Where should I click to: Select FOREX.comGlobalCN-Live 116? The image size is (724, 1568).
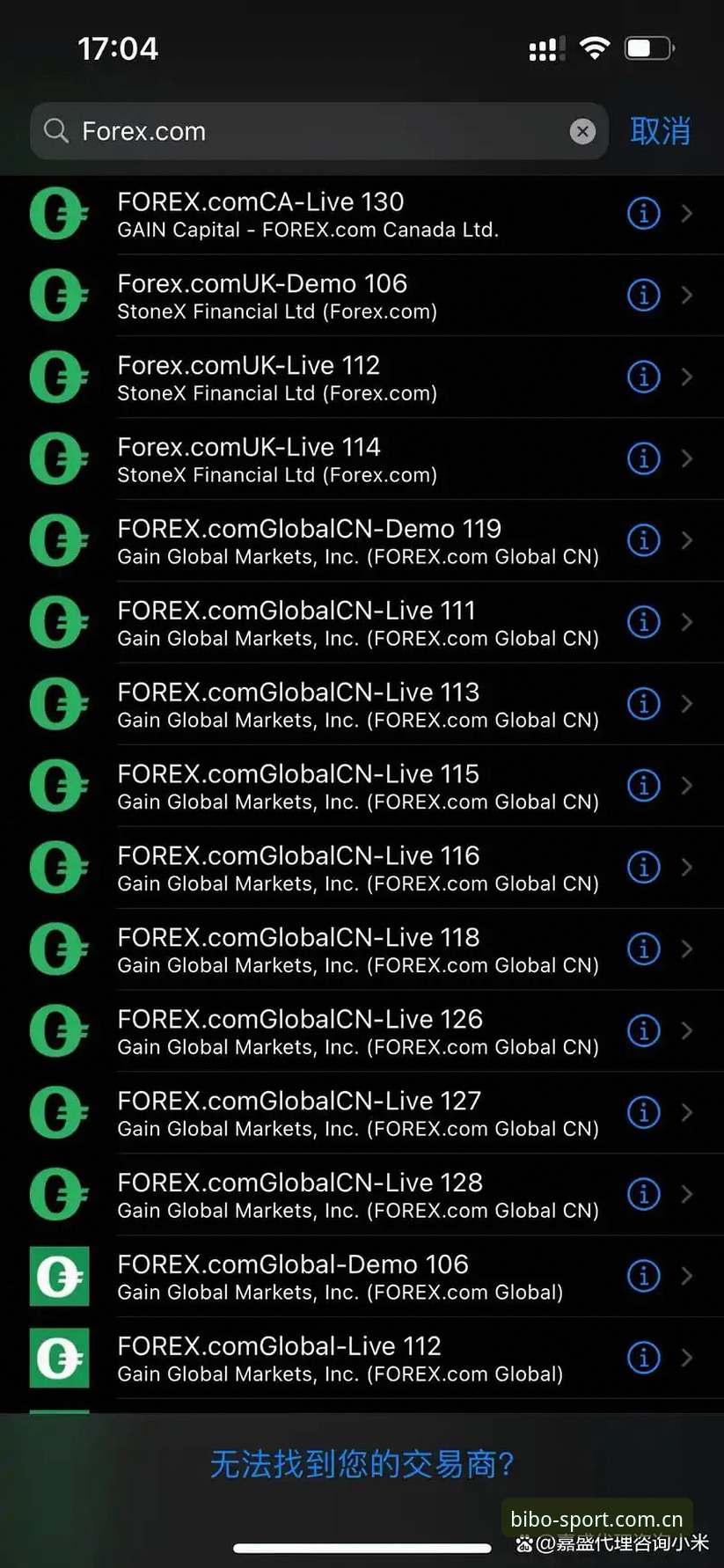point(362,868)
